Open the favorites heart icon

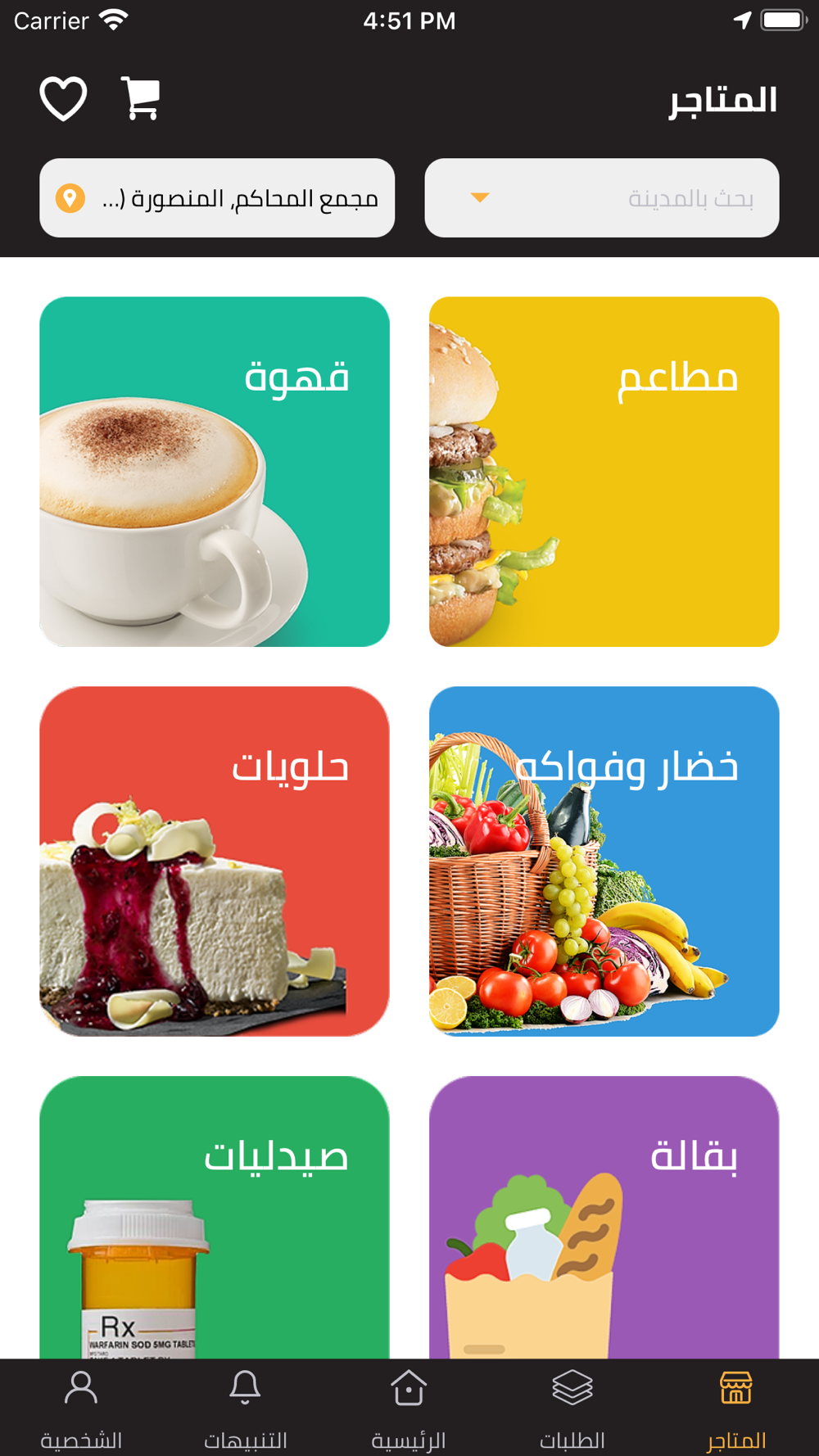63,99
